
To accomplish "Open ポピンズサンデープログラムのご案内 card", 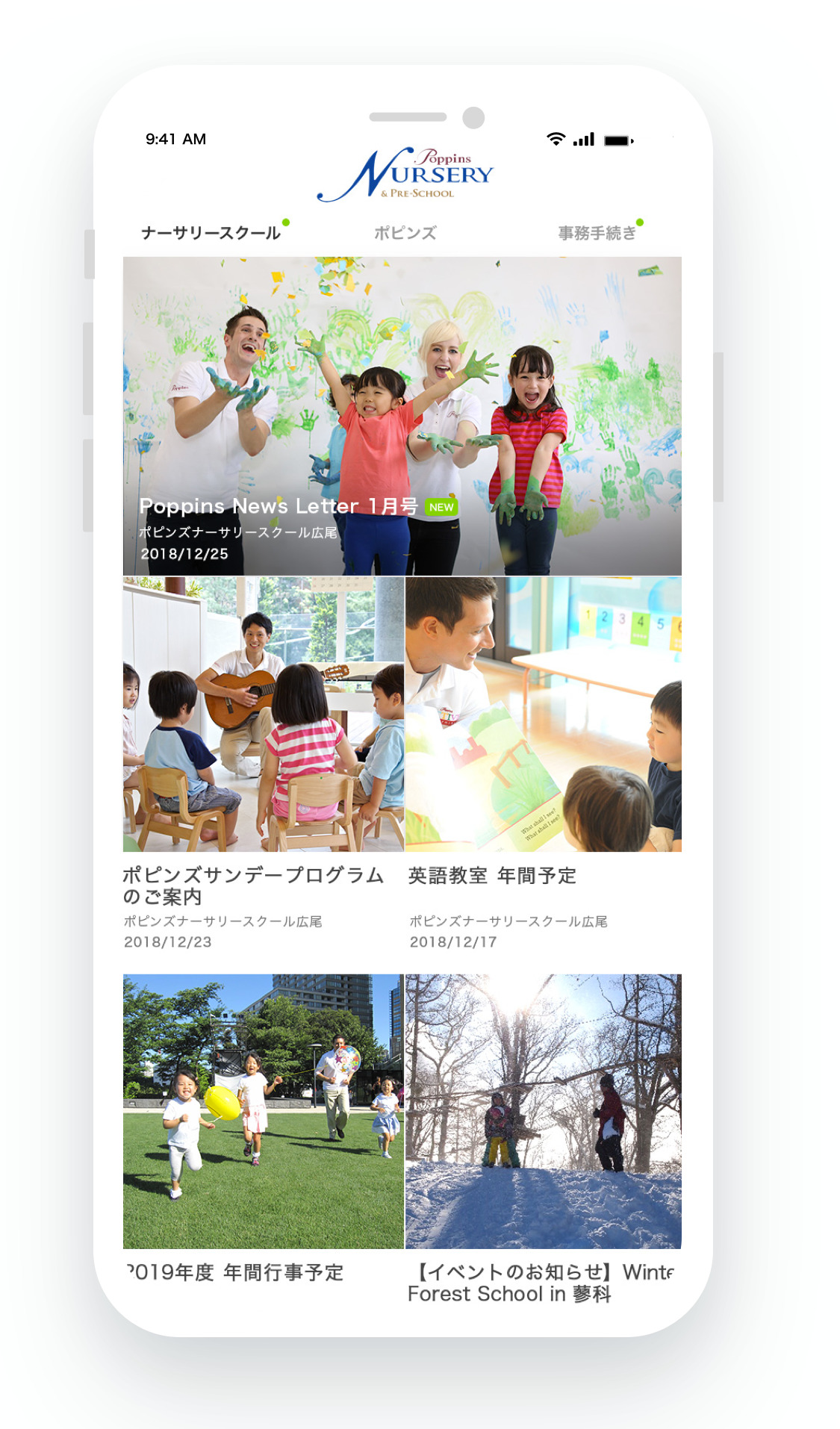I will point(263,754).
